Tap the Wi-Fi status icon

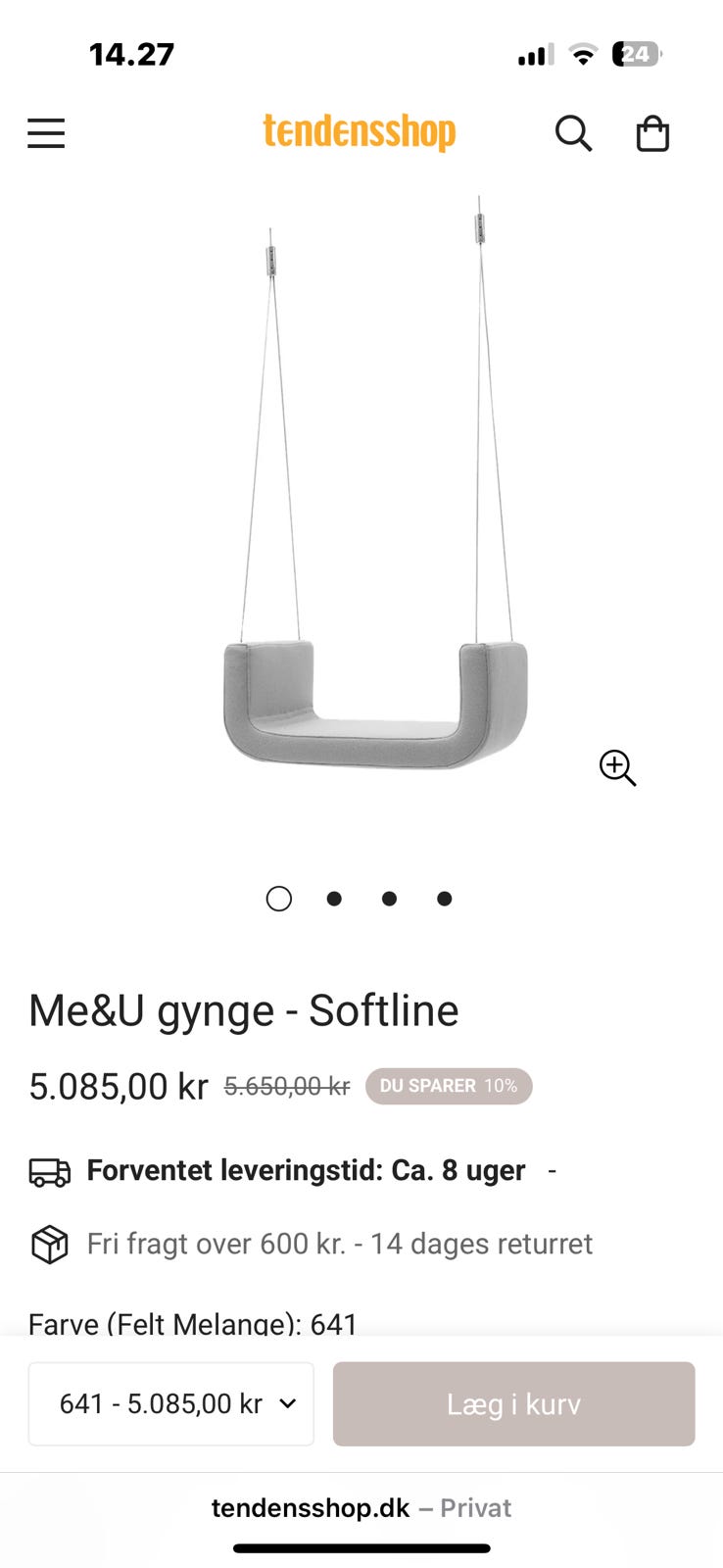[x=582, y=55]
